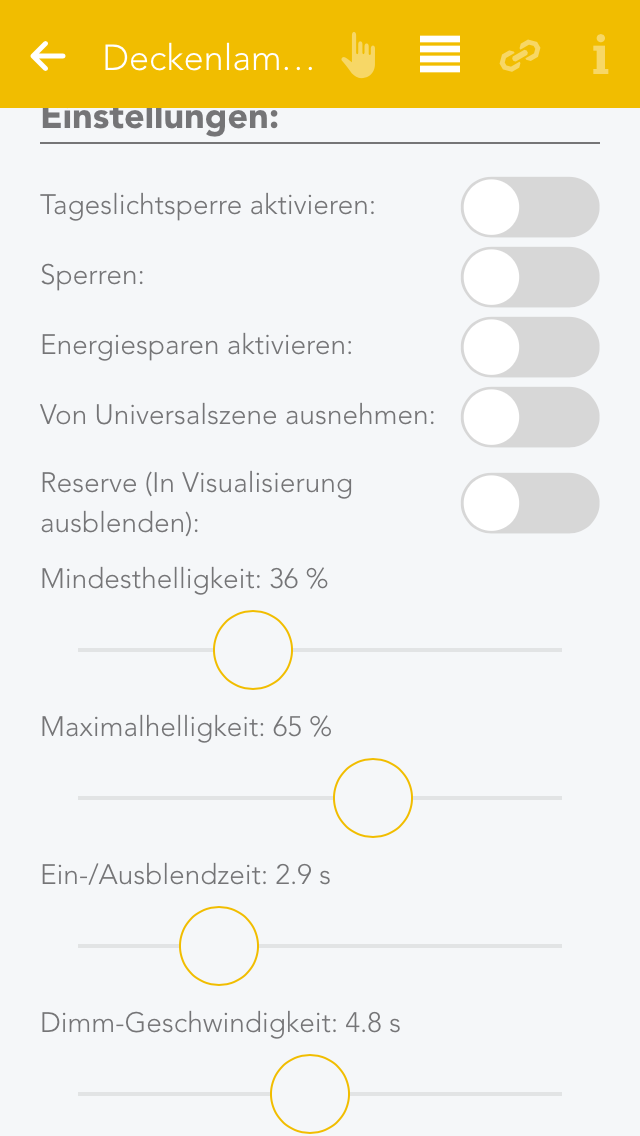Tap the hand pointer icon in toolbar
640x1136 pixels.
point(358,56)
